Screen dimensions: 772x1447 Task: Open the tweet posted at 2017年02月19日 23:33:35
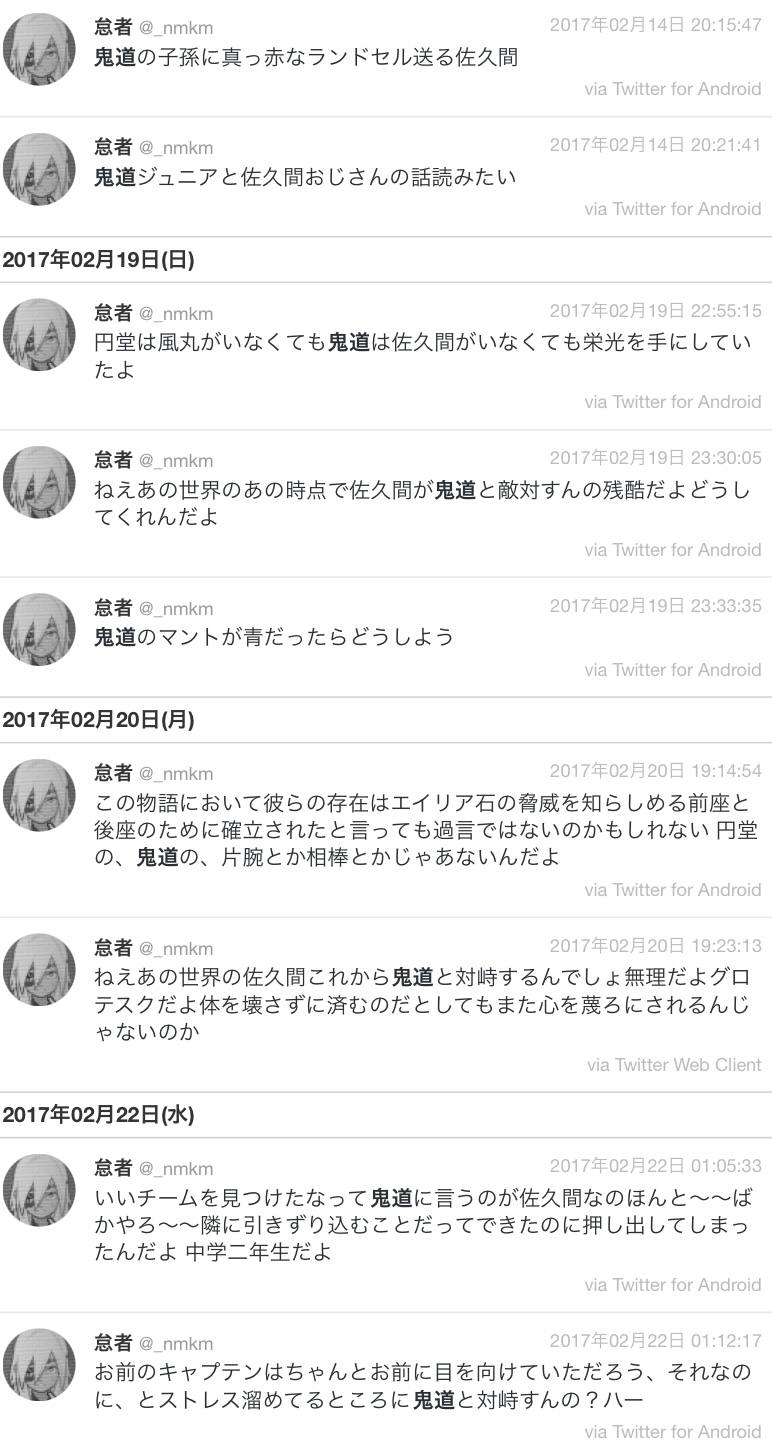click(x=655, y=606)
